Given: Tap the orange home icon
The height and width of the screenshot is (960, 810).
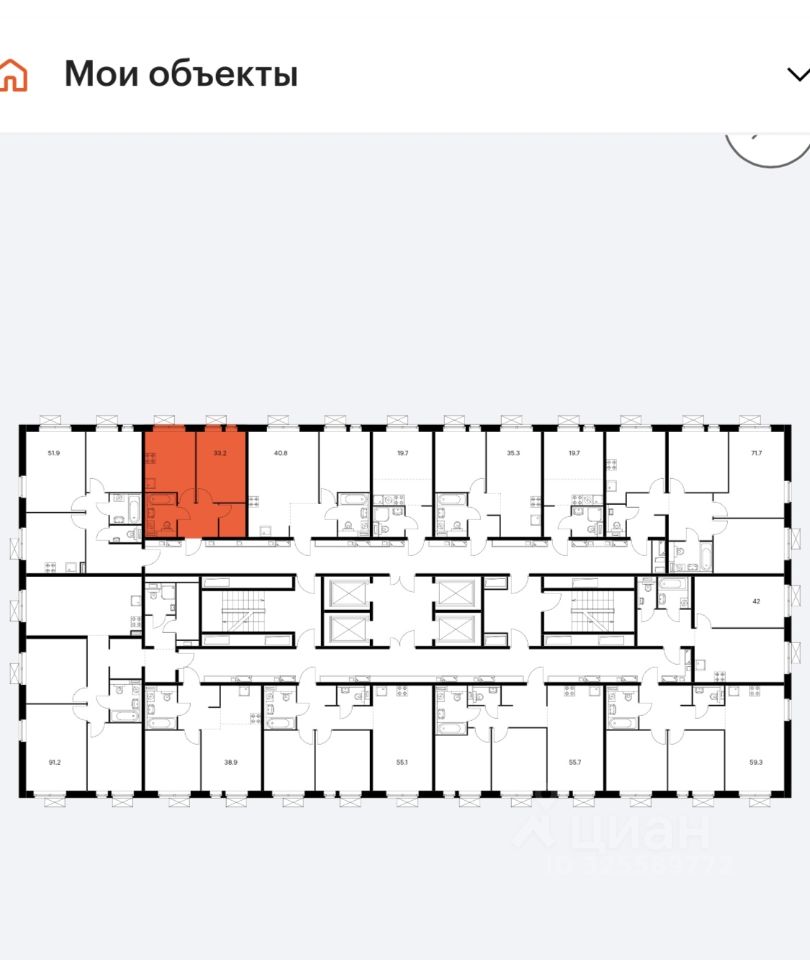Looking at the screenshot, I should point(12,75).
